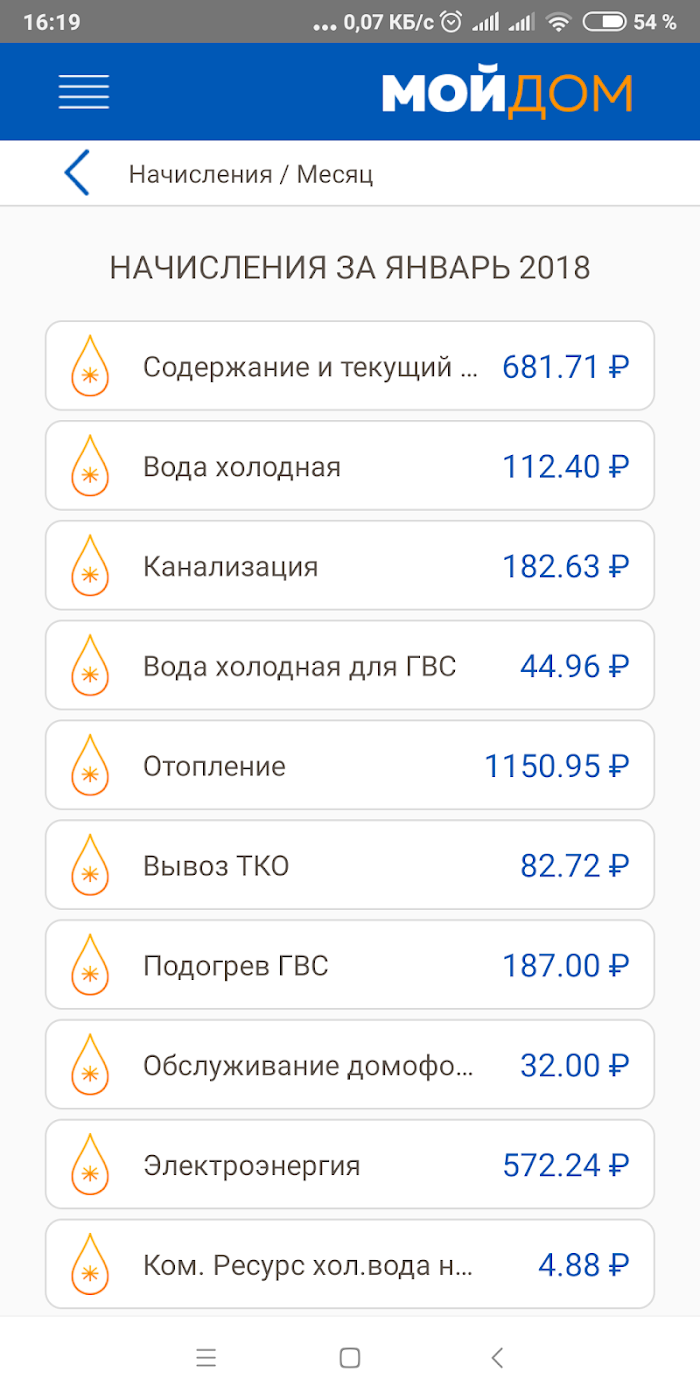Open the Вода холодная 112.40 row

[350, 466]
